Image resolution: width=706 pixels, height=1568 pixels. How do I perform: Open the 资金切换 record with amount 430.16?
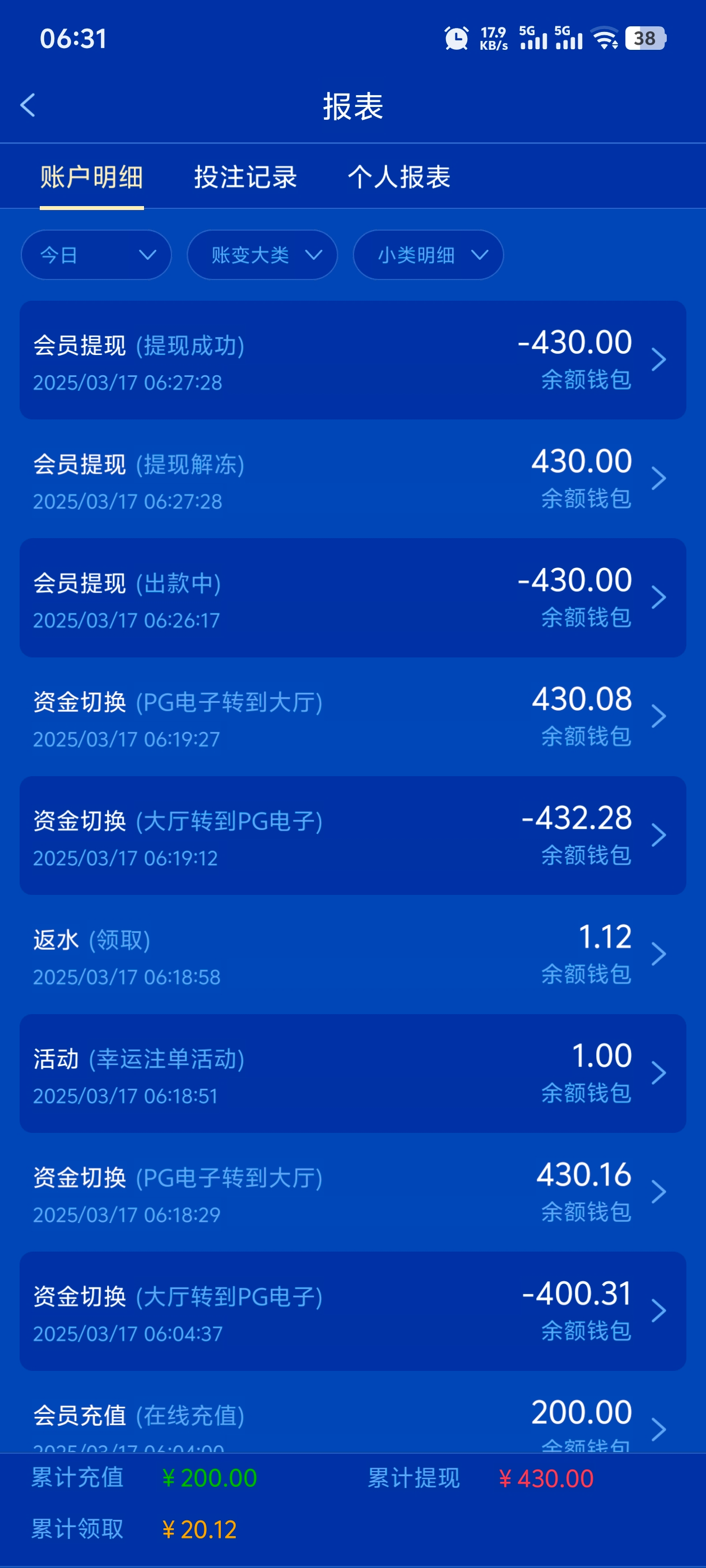[352, 1191]
